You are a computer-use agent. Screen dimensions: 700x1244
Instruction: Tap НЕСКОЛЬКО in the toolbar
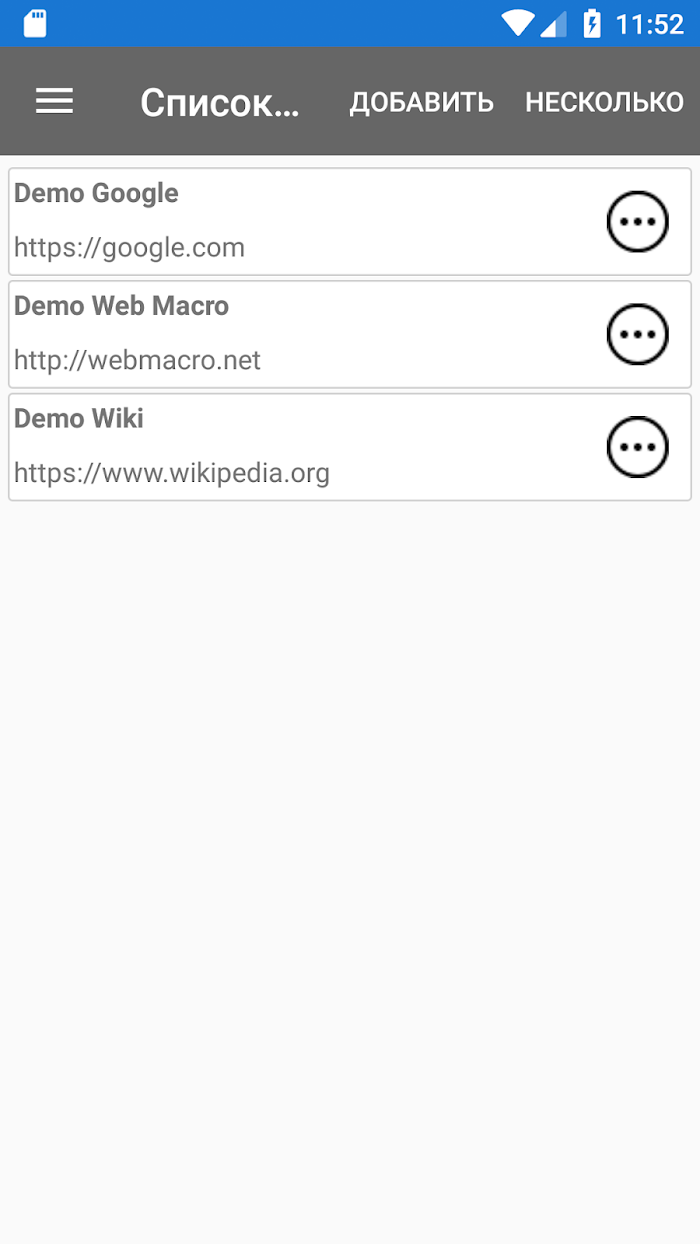pos(605,102)
